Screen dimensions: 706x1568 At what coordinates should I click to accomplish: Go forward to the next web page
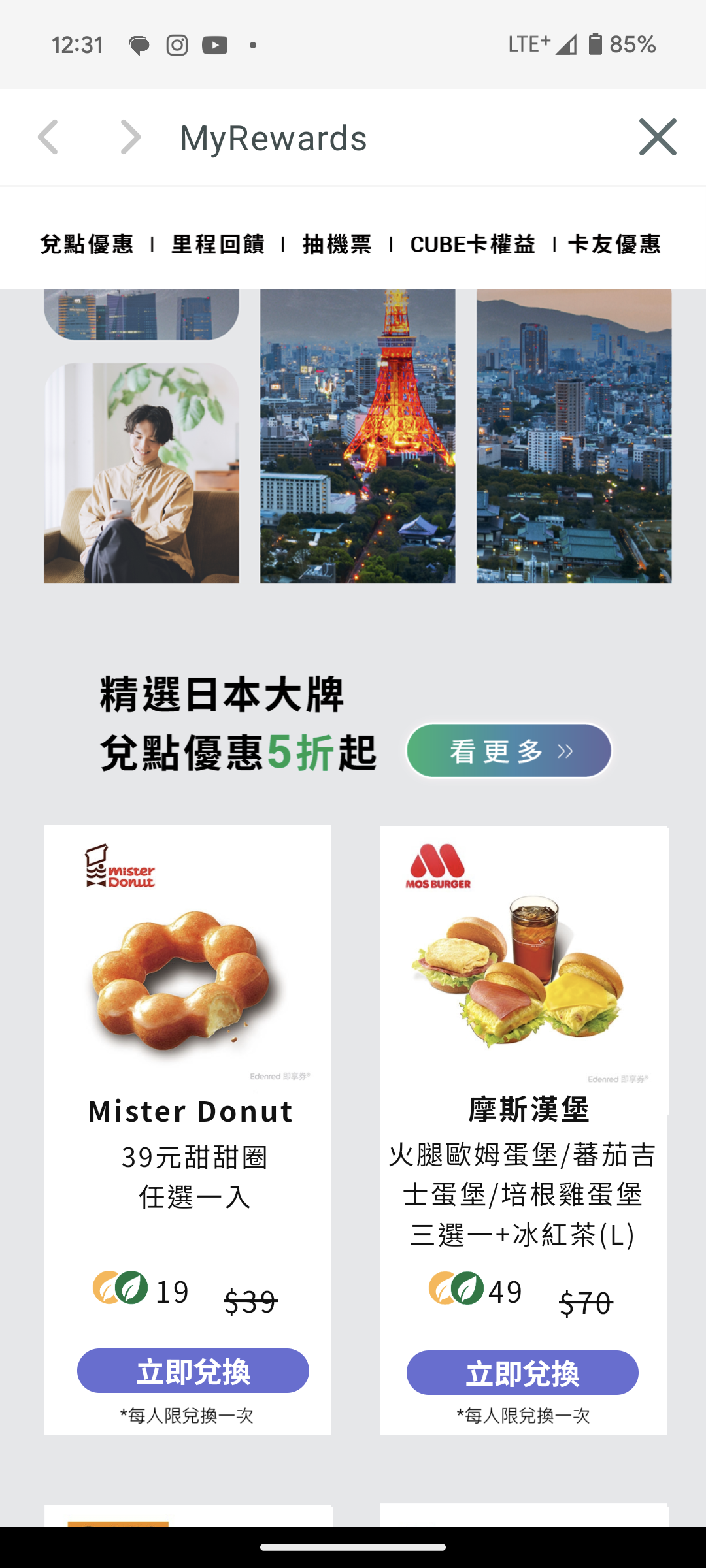coord(131,137)
